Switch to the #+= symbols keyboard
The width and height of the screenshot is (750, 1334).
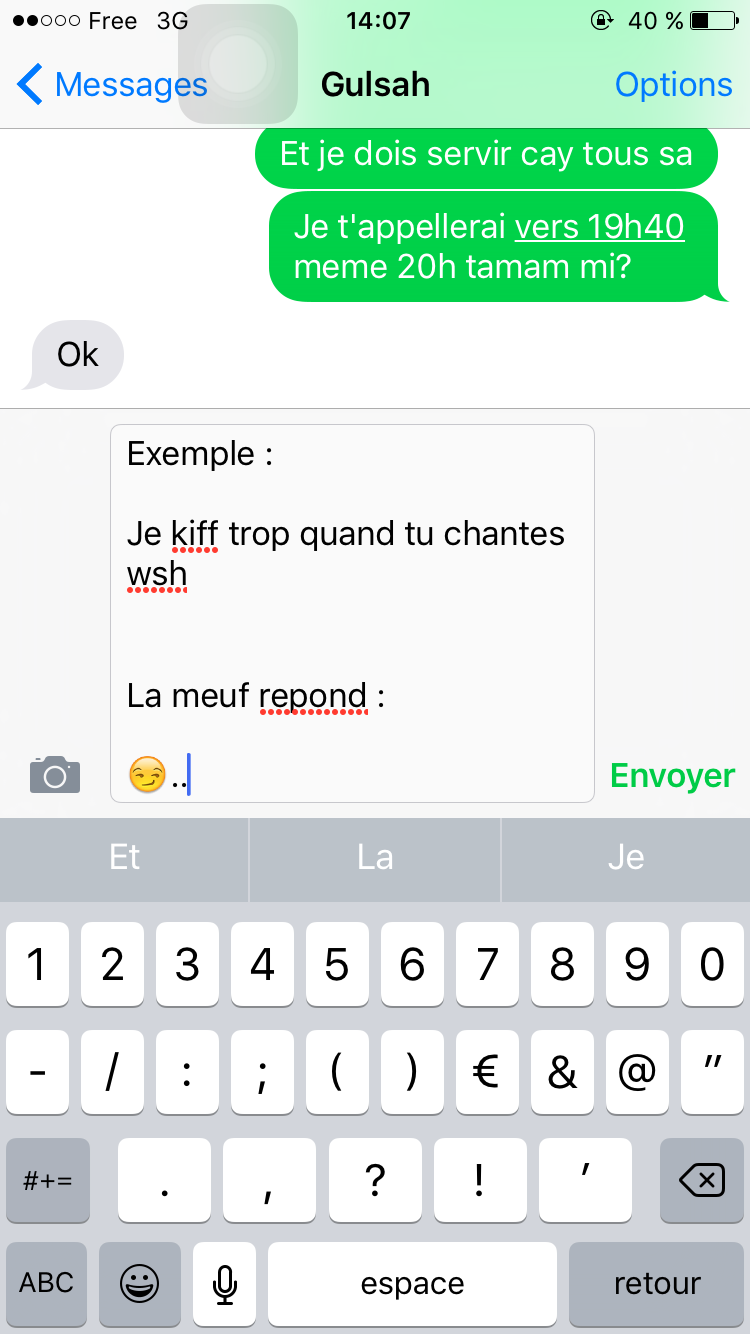click(x=47, y=1180)
